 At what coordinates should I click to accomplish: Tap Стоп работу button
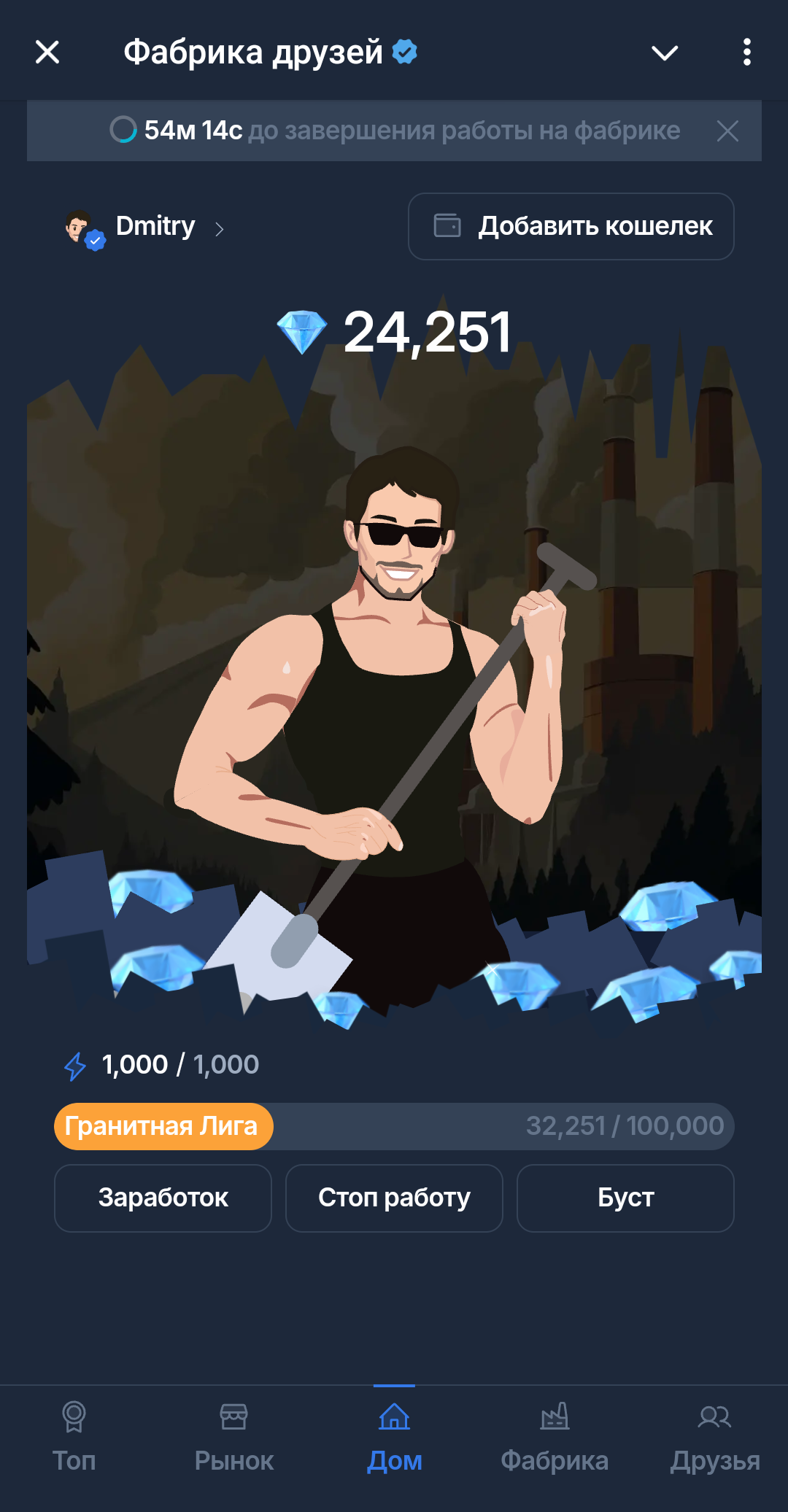click(394, 1198)
